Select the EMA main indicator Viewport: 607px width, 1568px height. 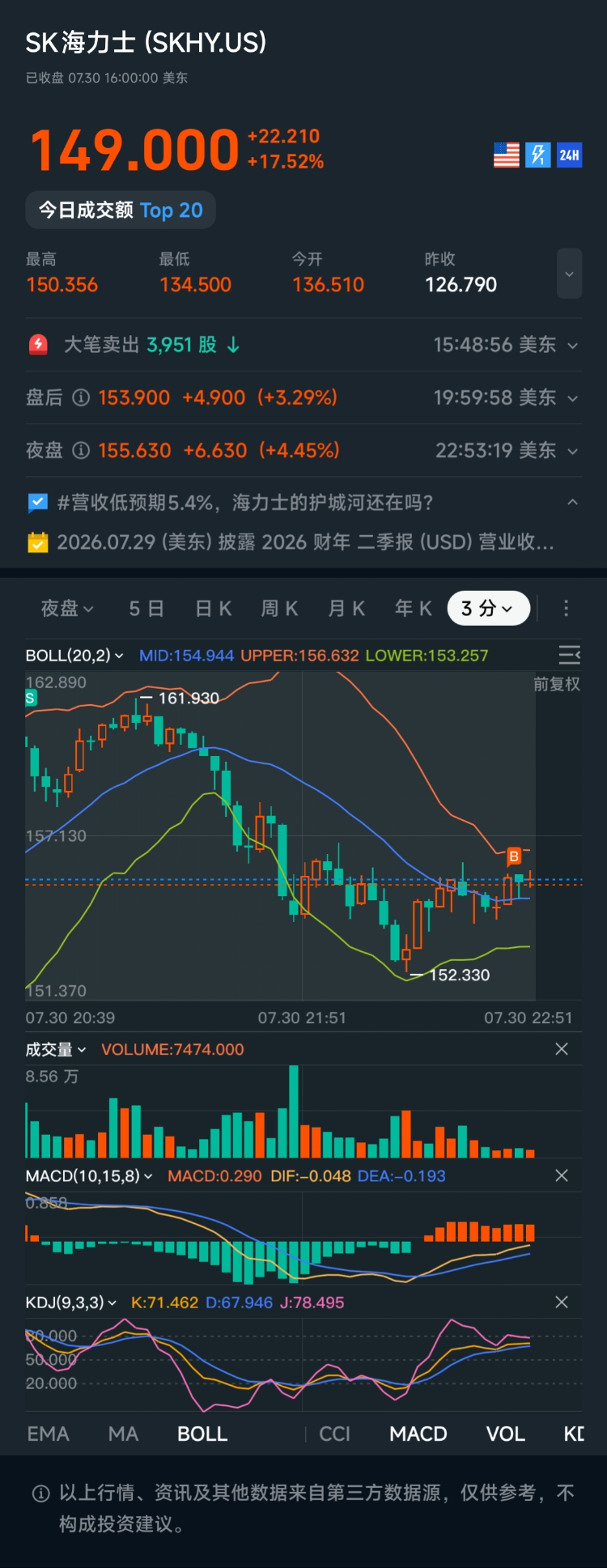tap(48, 1434)
